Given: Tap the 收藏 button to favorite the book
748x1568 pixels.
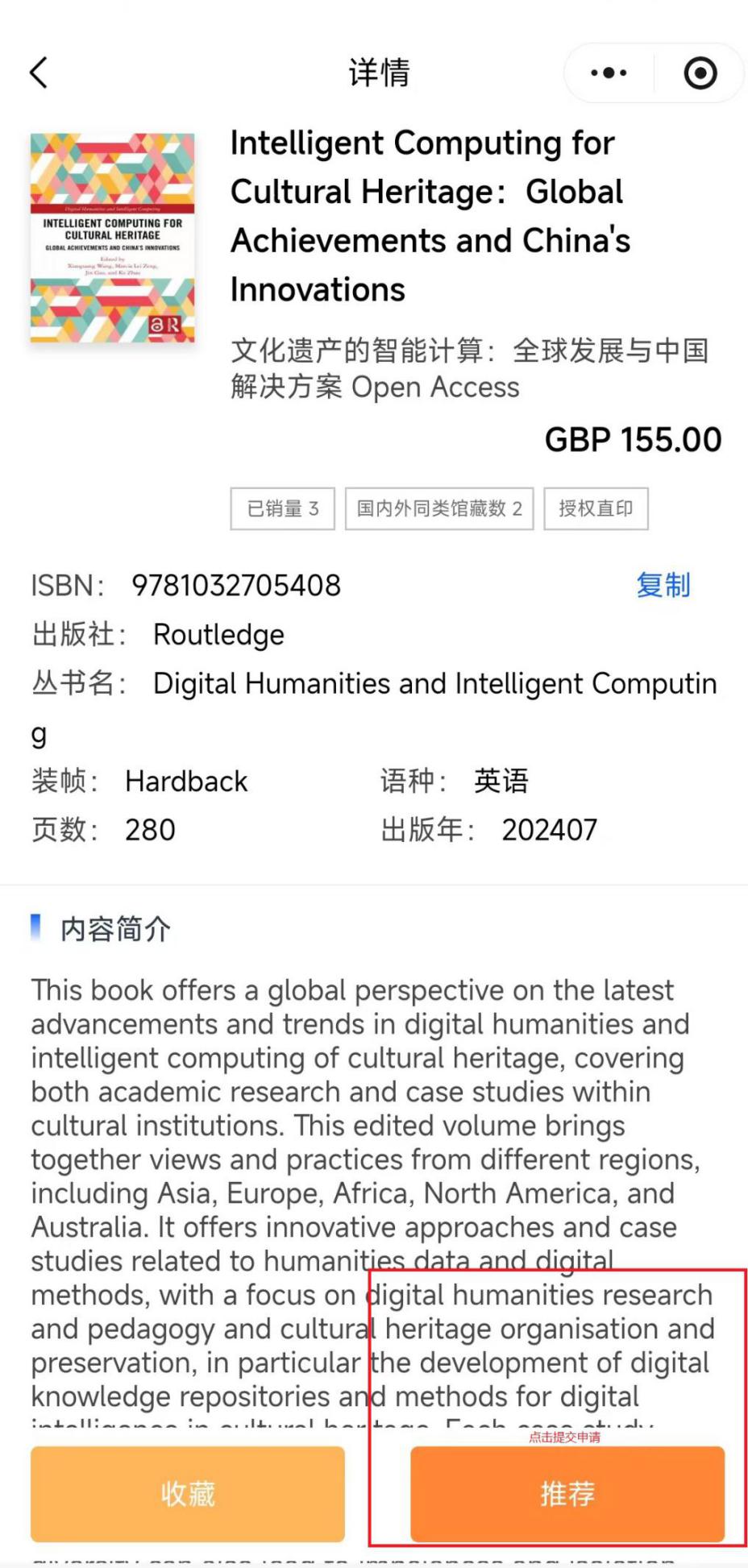Looking at the screenshot, I should (188, 1494).
